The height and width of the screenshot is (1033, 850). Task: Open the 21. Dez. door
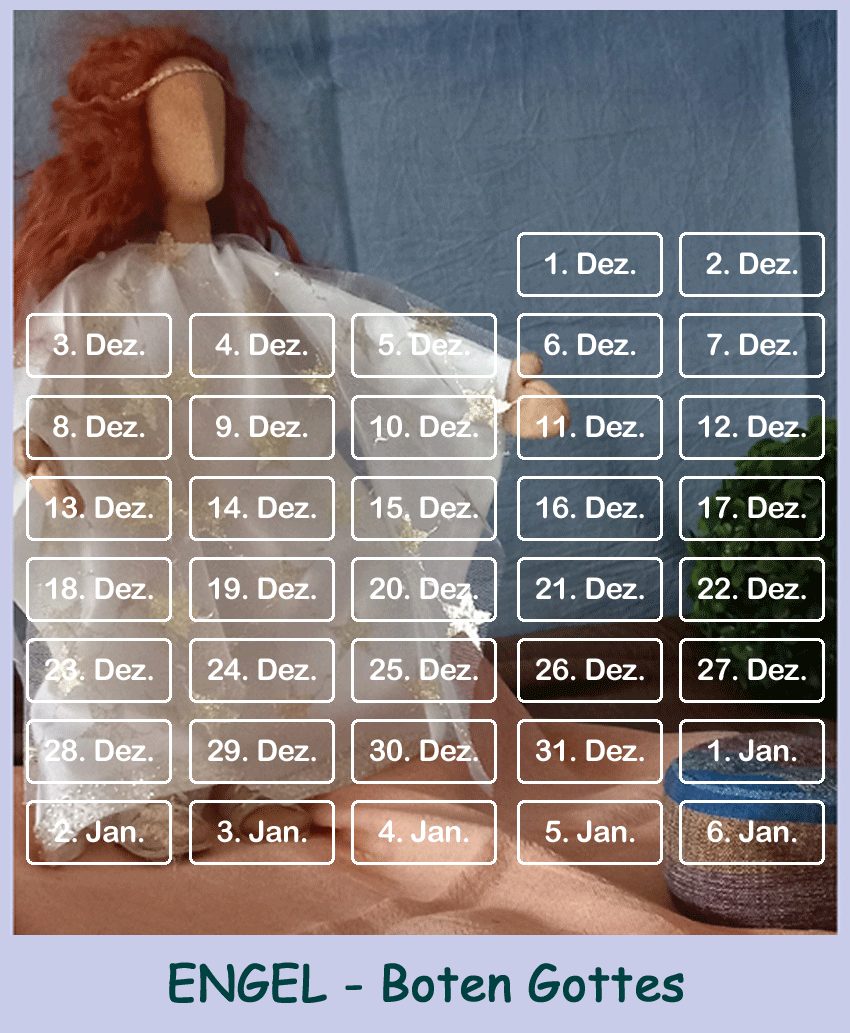click(590, 589)
